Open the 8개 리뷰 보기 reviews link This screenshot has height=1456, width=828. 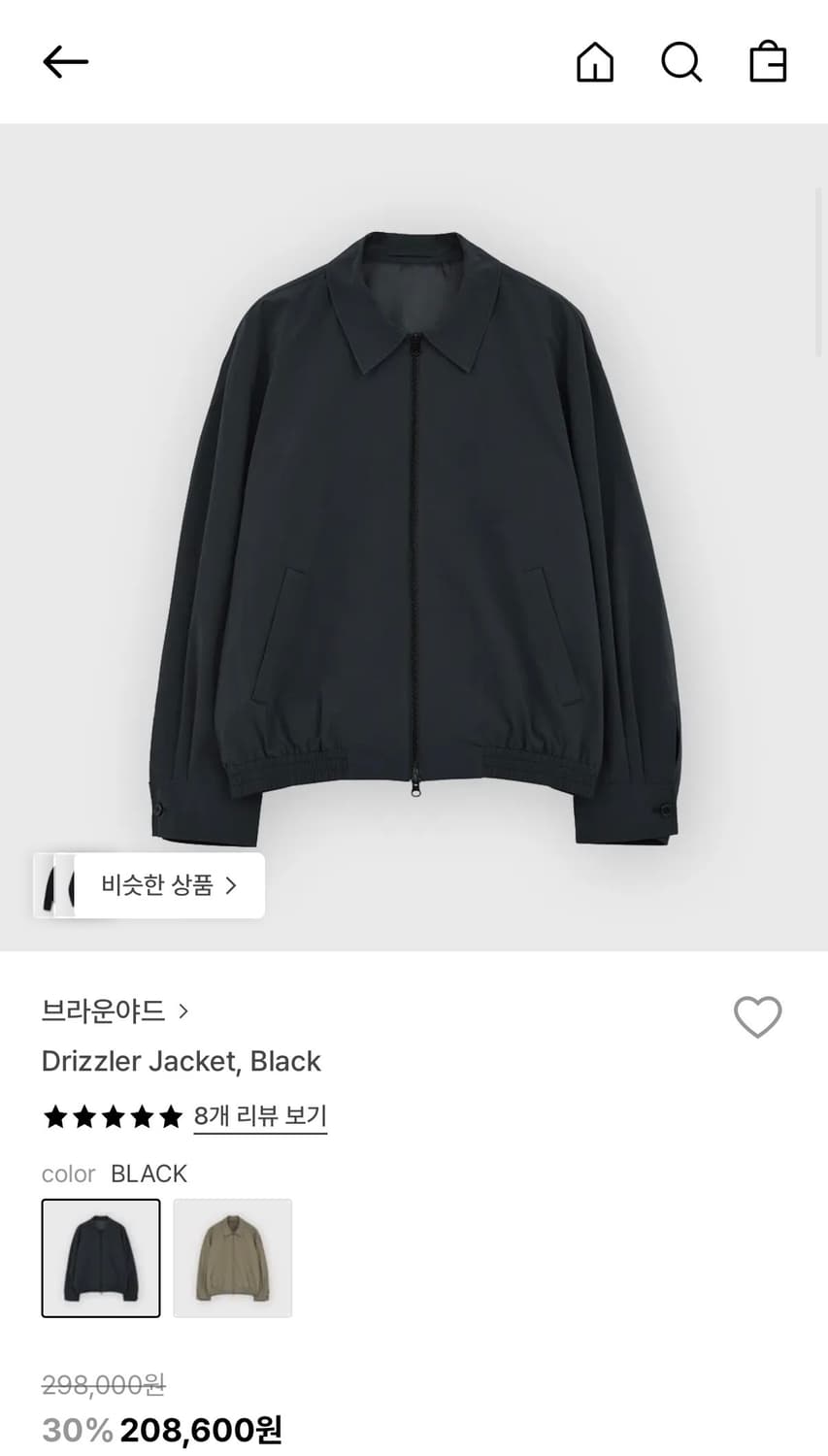pos(260,1116)
